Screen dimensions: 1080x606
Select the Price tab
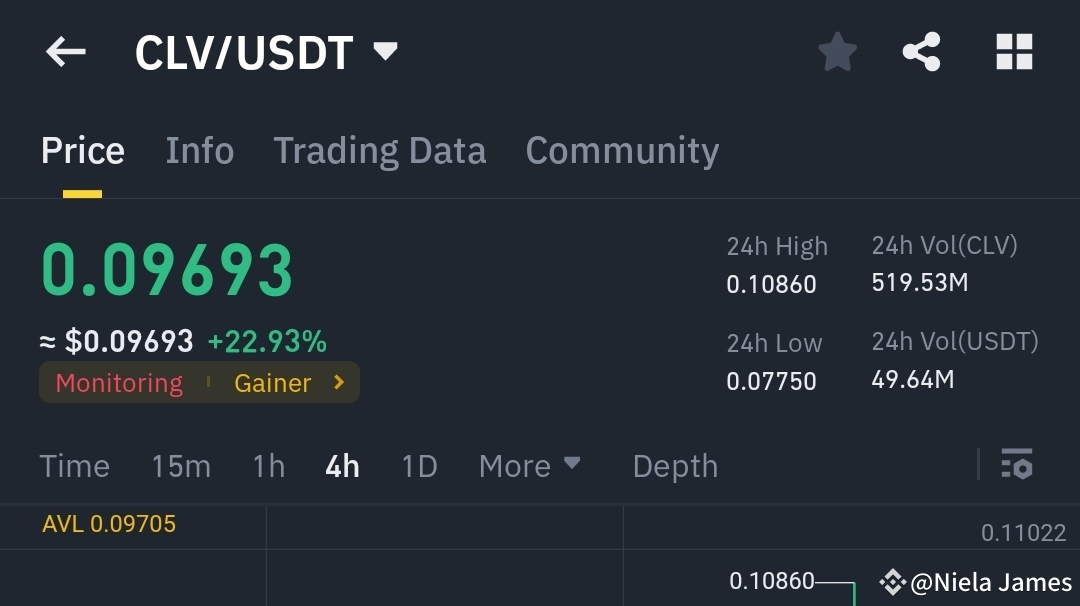82,151
